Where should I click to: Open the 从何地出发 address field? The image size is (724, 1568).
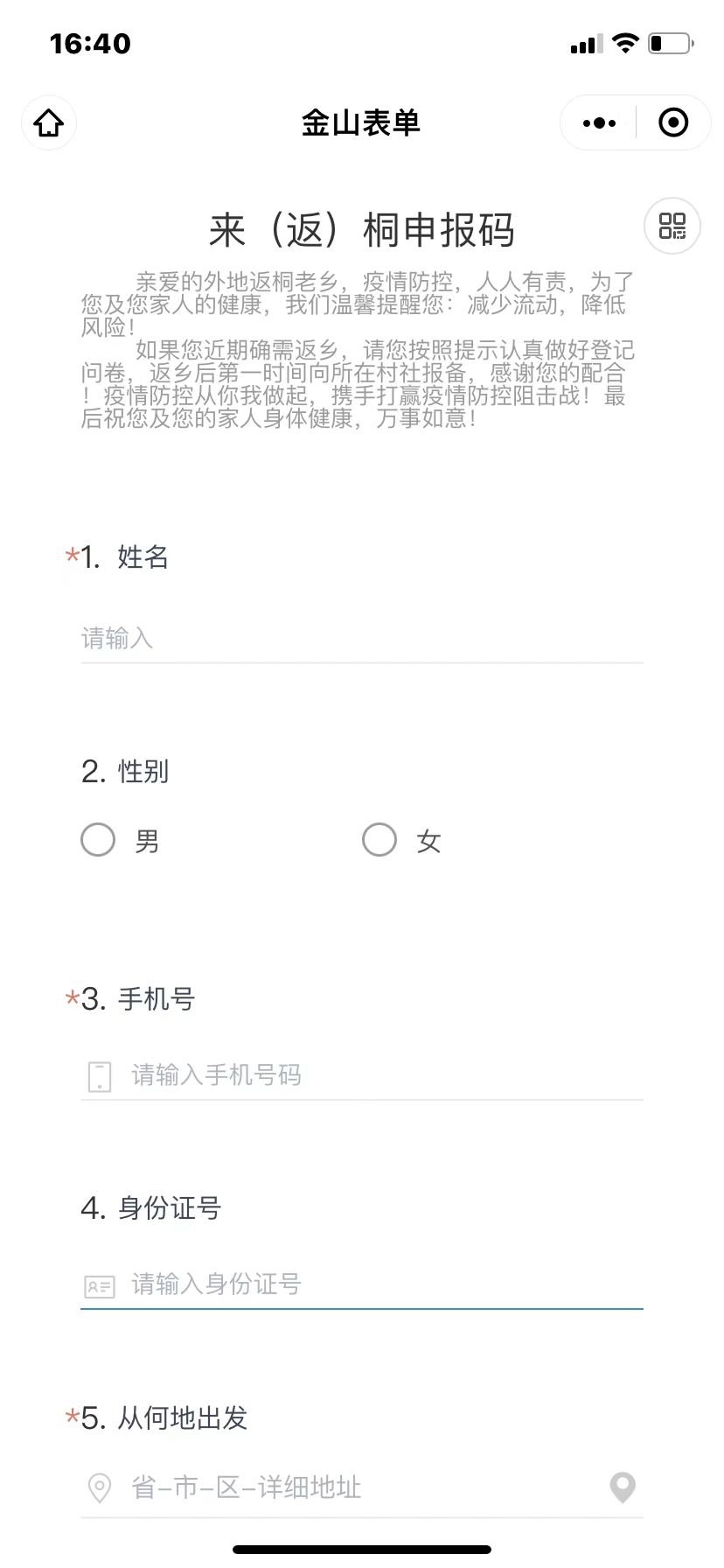[350, 1487]
